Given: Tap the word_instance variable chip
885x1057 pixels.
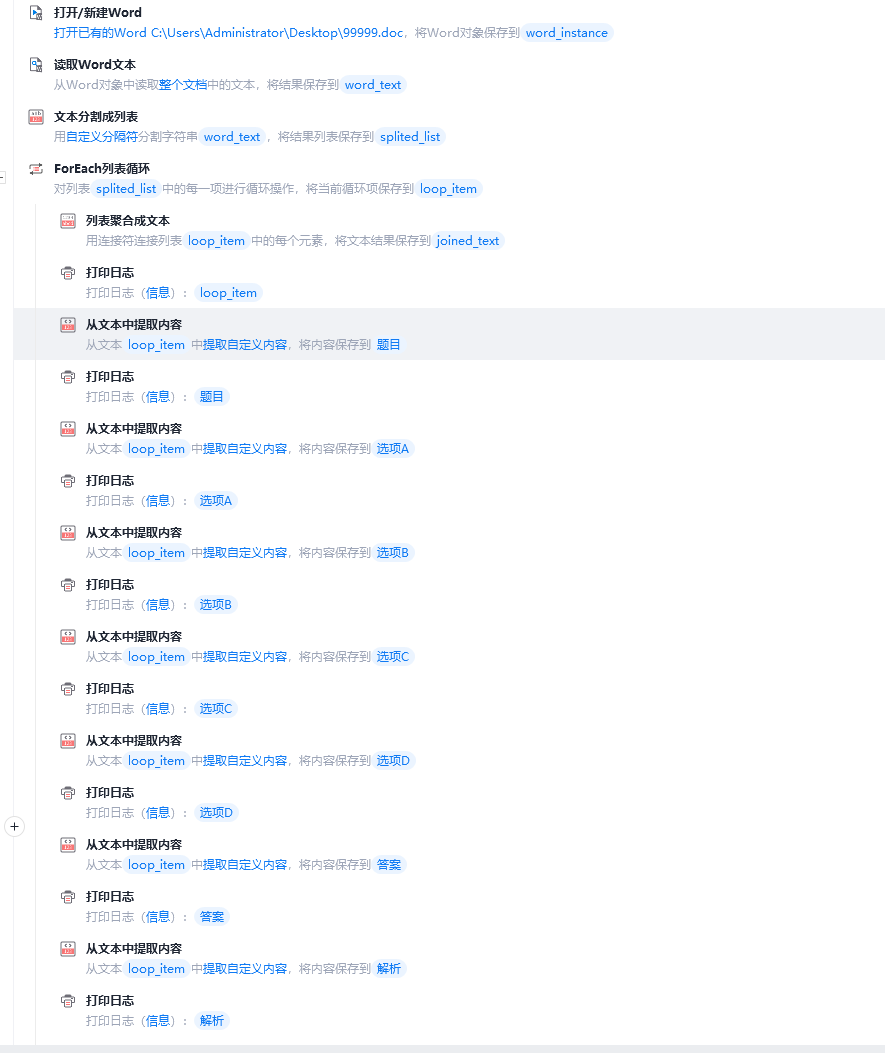Looking at the screenshot, I should click(566, 33).
